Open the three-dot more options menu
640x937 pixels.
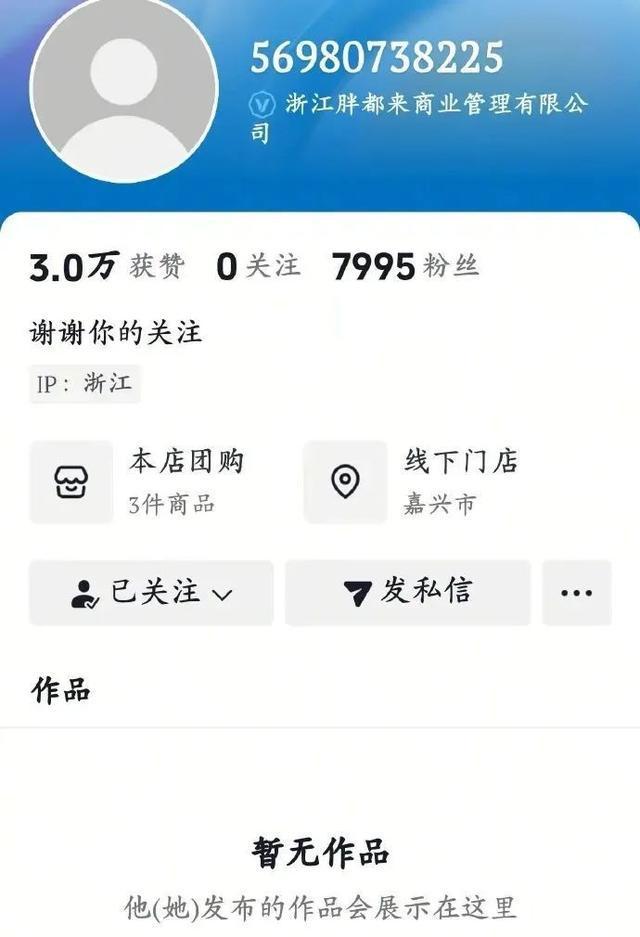pos(576,593)
